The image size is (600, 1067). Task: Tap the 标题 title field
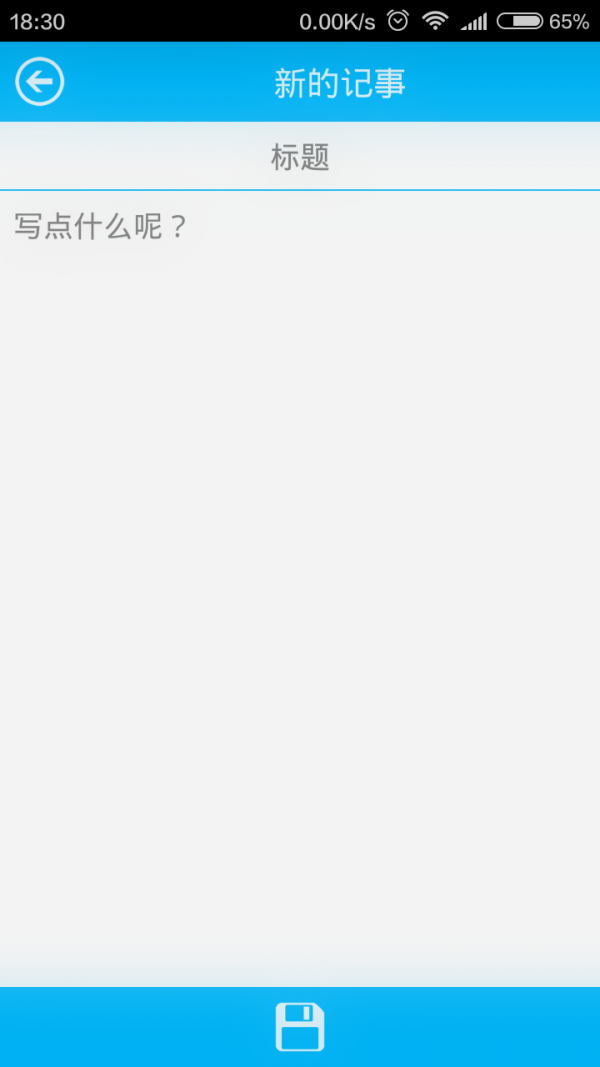click(300, 157)
